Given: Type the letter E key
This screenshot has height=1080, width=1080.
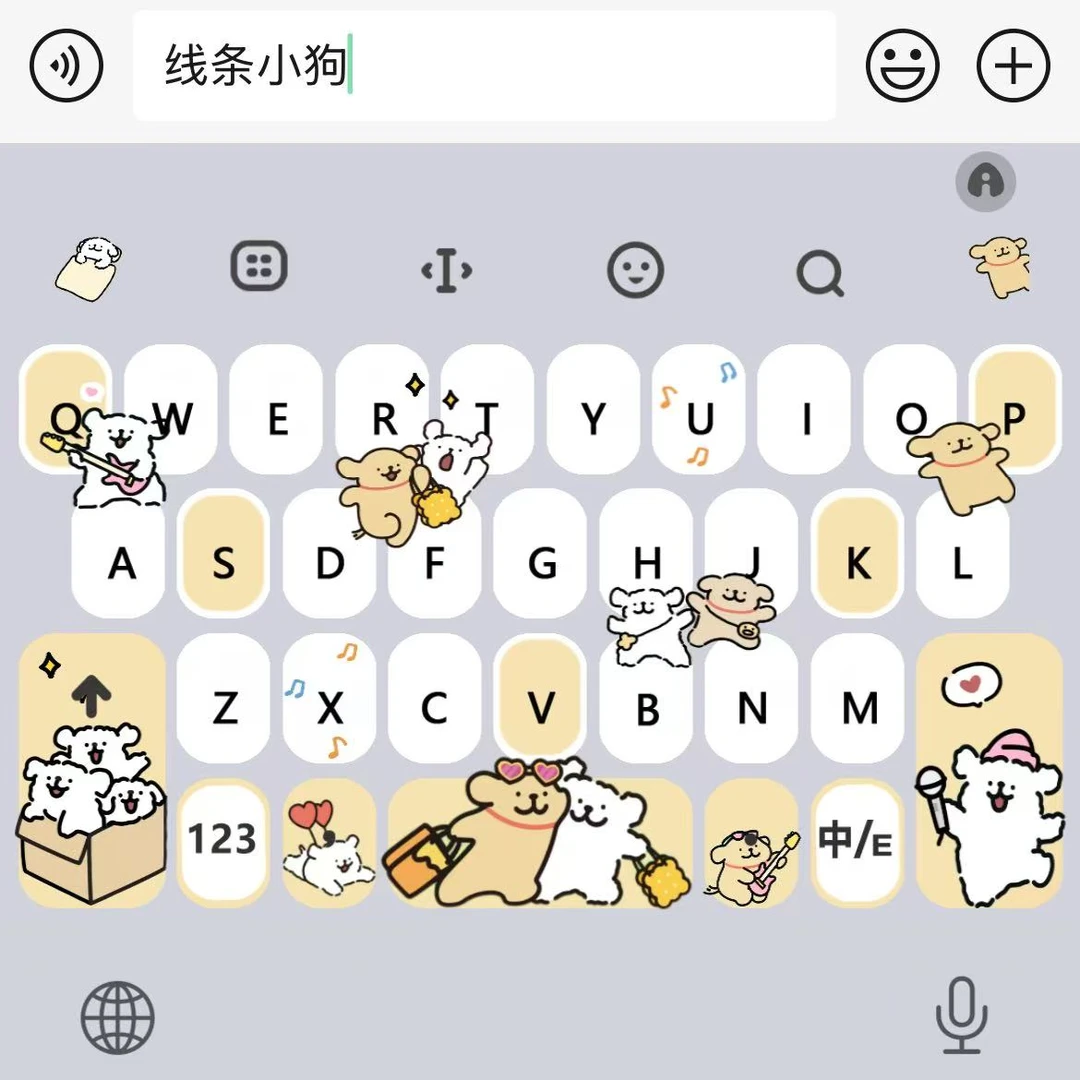Looking at the screenshot, I should pos(277,418).
